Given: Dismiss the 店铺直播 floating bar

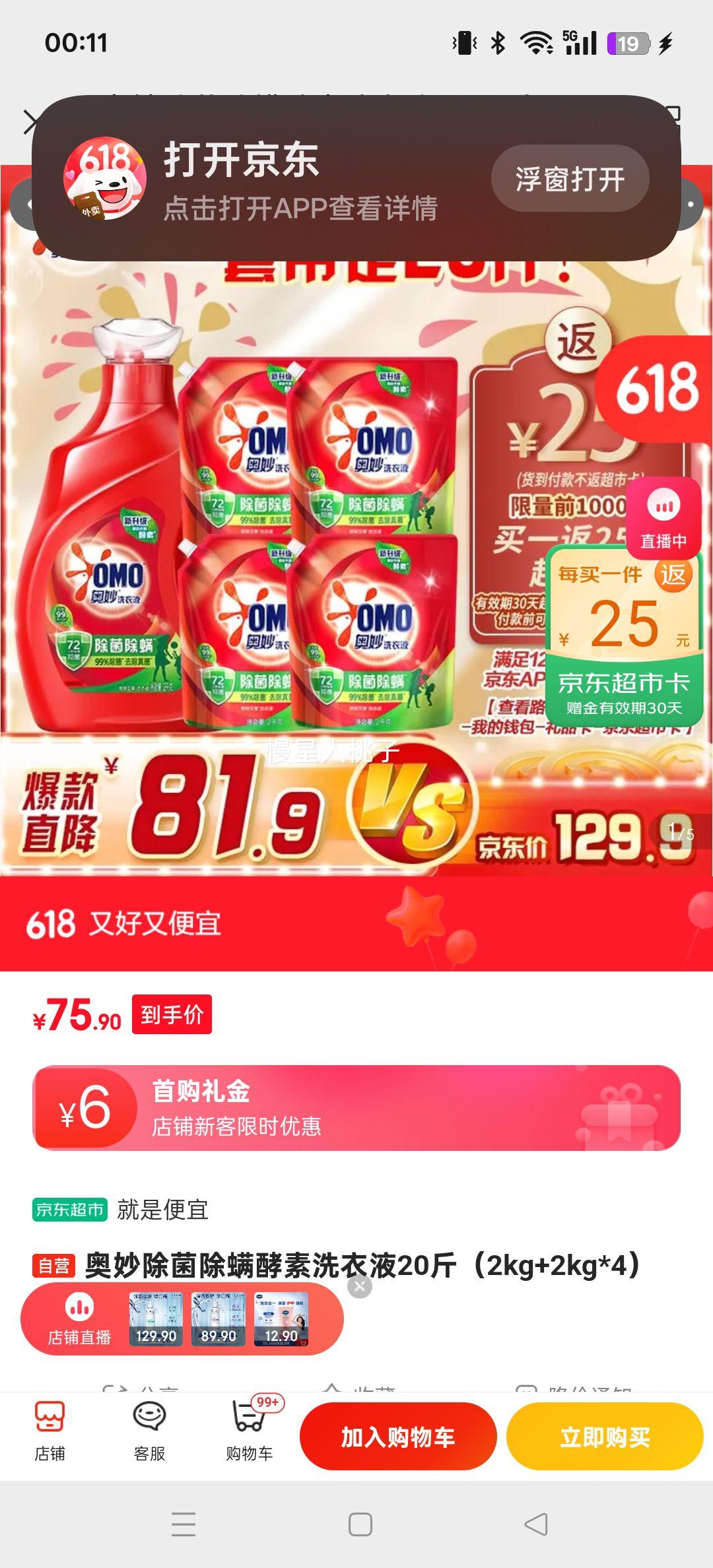Looking at the screenshot, I should (x=360, y=1286).
